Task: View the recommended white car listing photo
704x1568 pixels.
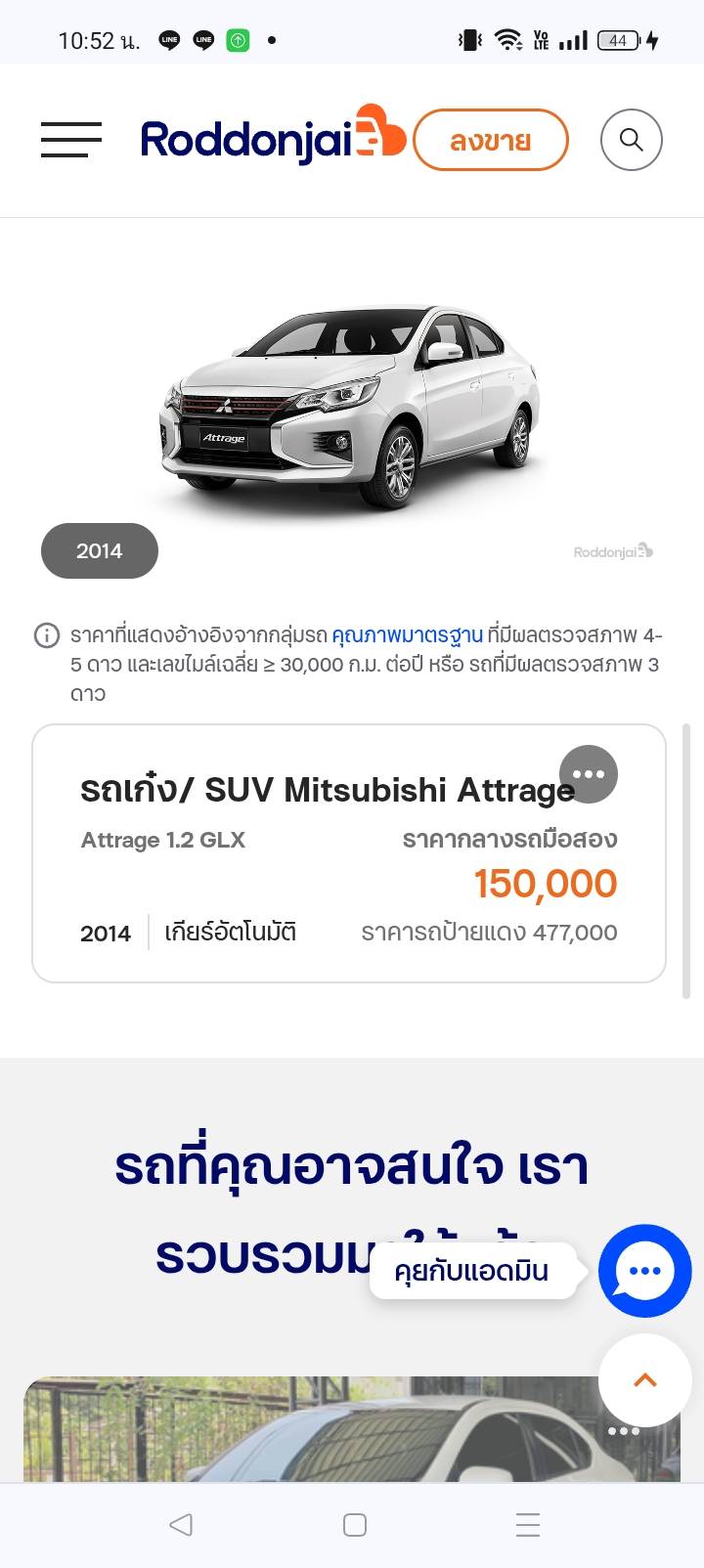Action: click(x=313, y=1432)
